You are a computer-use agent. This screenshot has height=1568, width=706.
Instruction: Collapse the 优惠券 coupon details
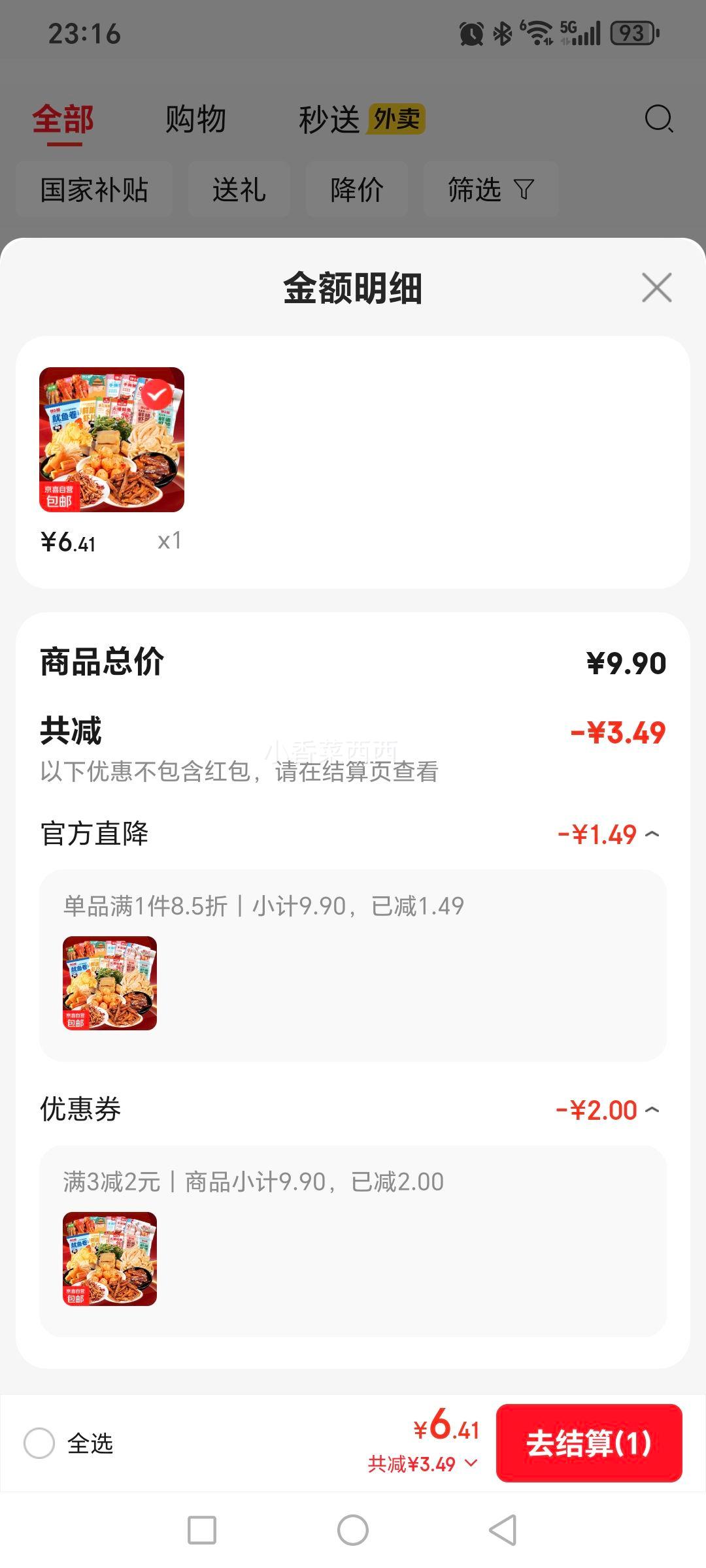pos(652,1110)
